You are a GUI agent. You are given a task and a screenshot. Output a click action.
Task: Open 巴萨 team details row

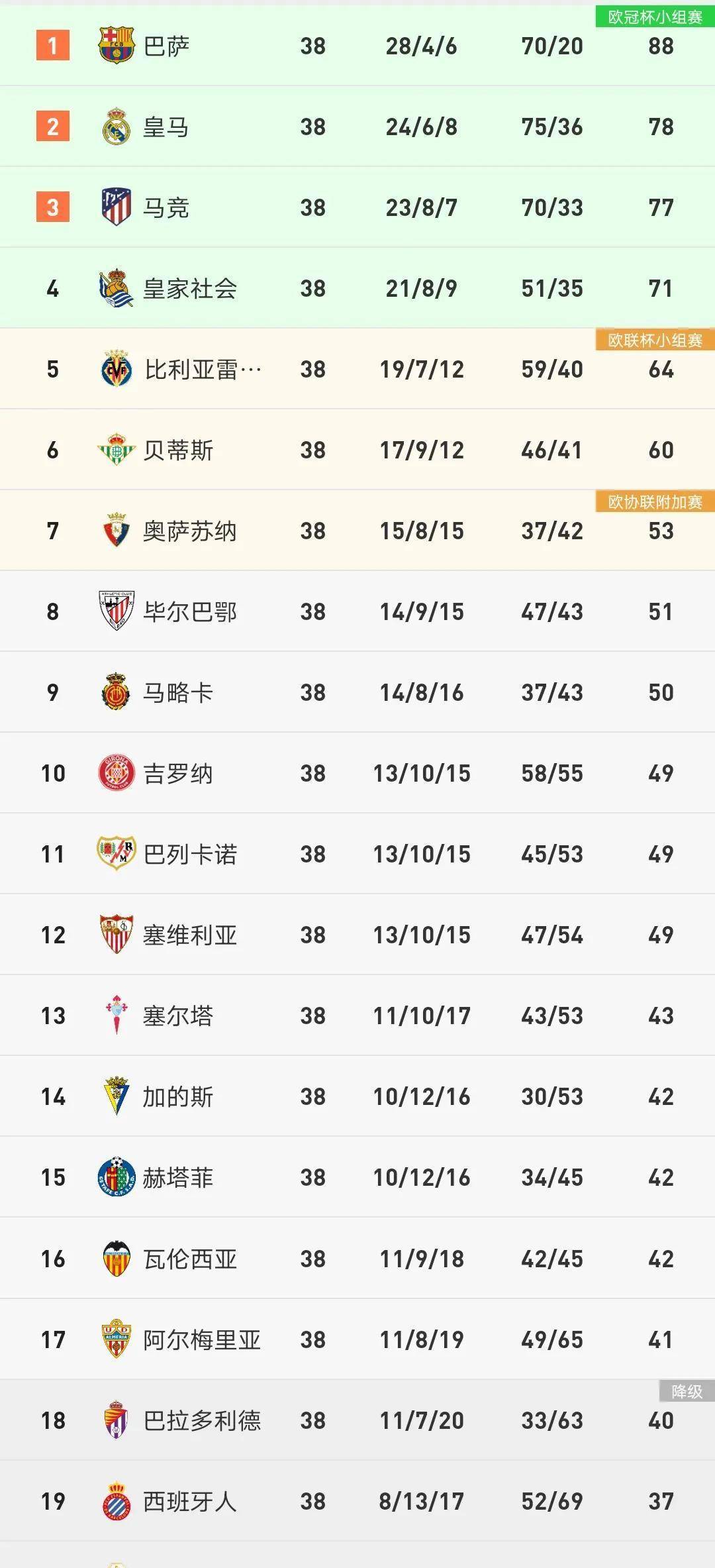coord(166,46)
